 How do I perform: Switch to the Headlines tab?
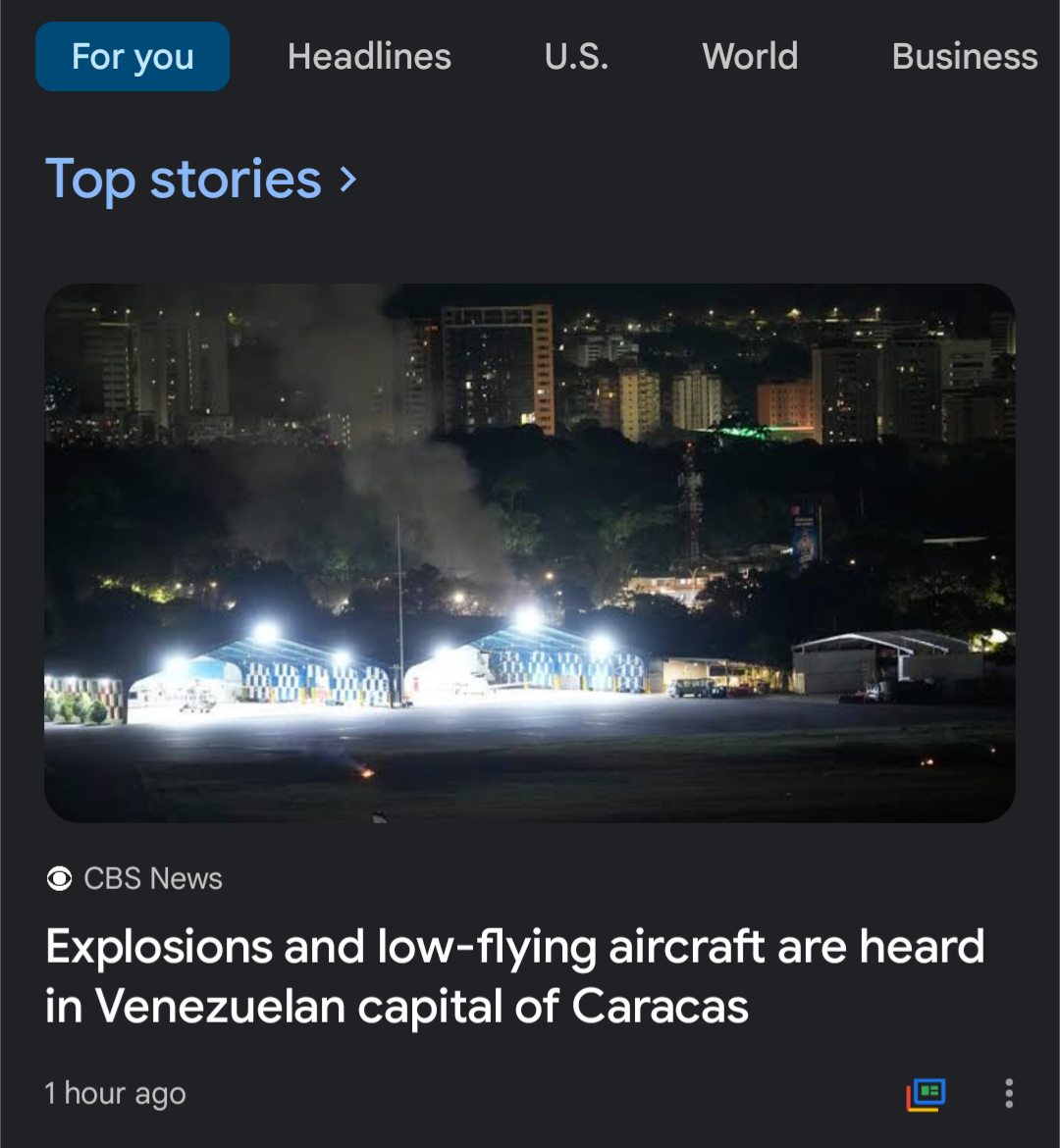point(369,57)
